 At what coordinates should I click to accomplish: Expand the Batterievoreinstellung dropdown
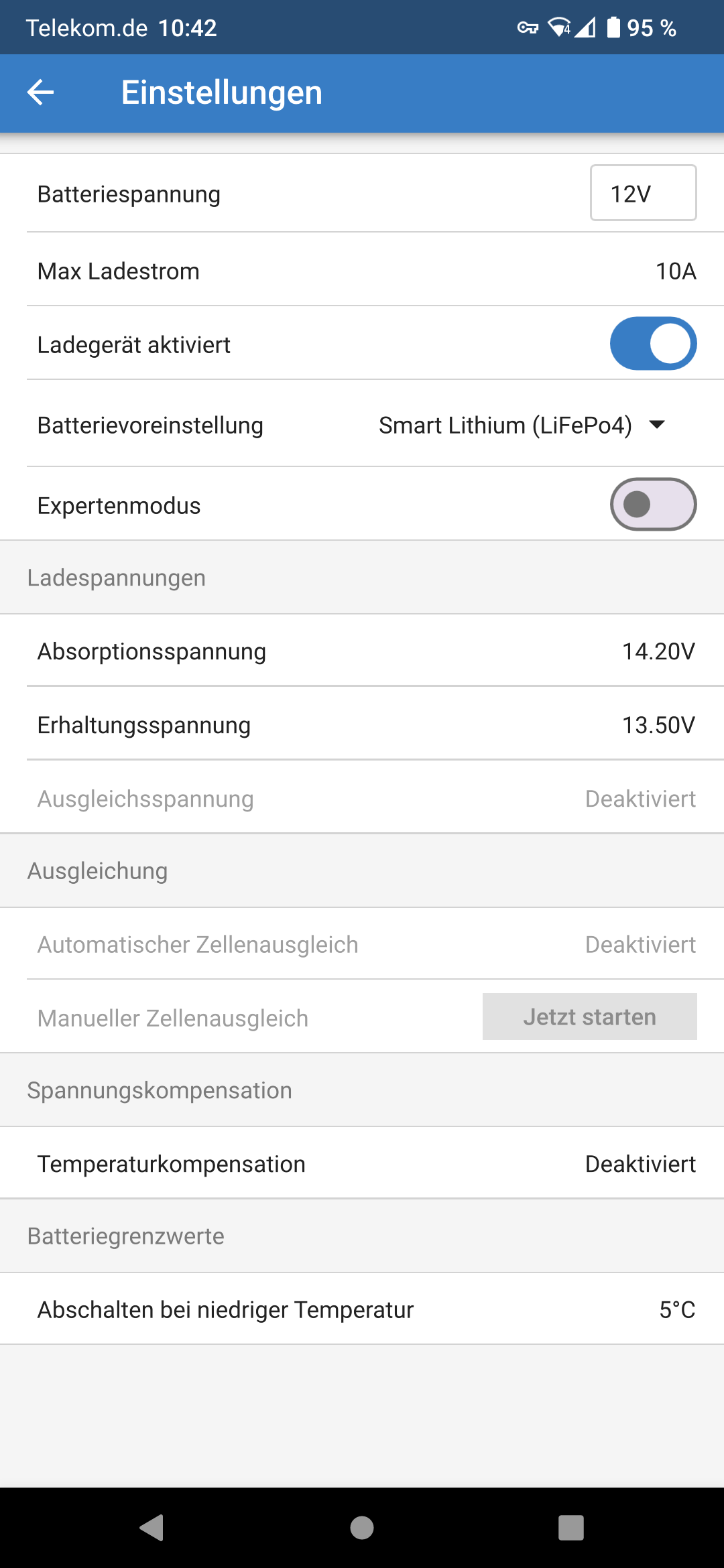click(x=522, y=425)
